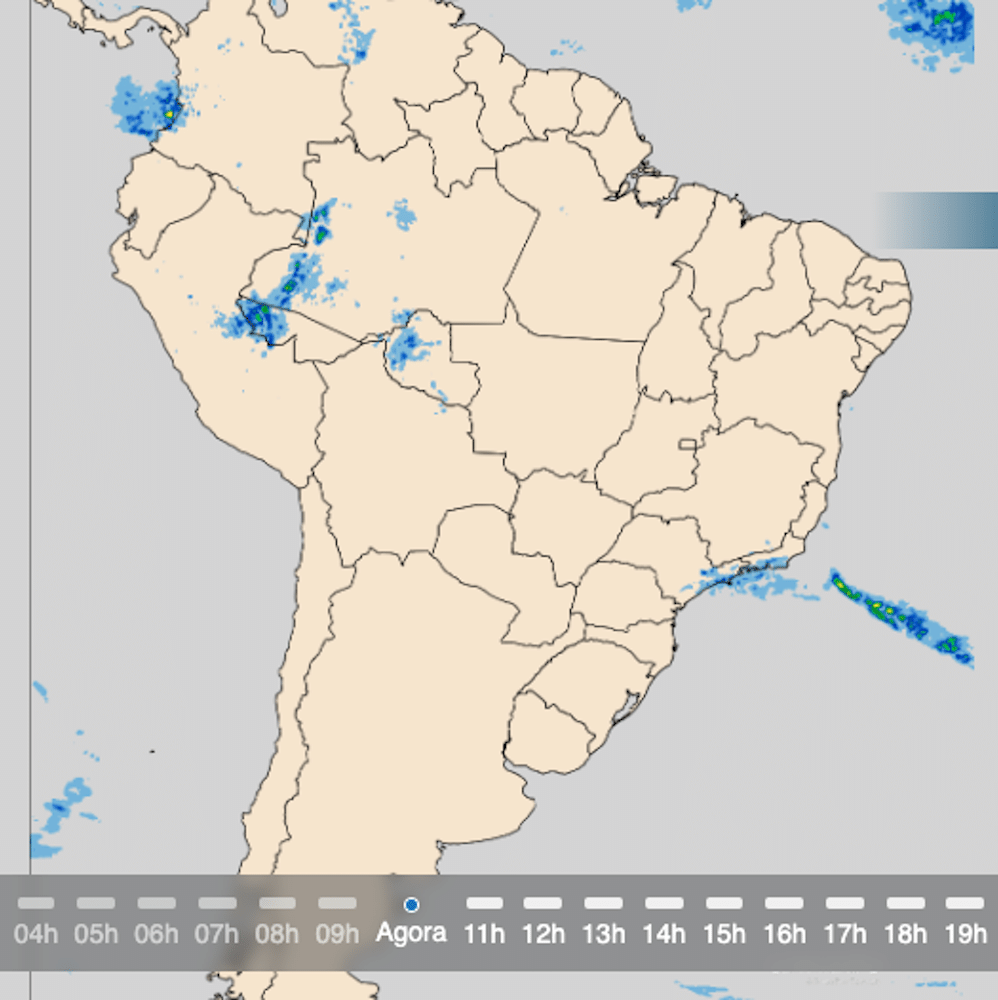Select 17h on the timeline
The width and height of the screenshot is (998, 1000).
coord(845,933)
